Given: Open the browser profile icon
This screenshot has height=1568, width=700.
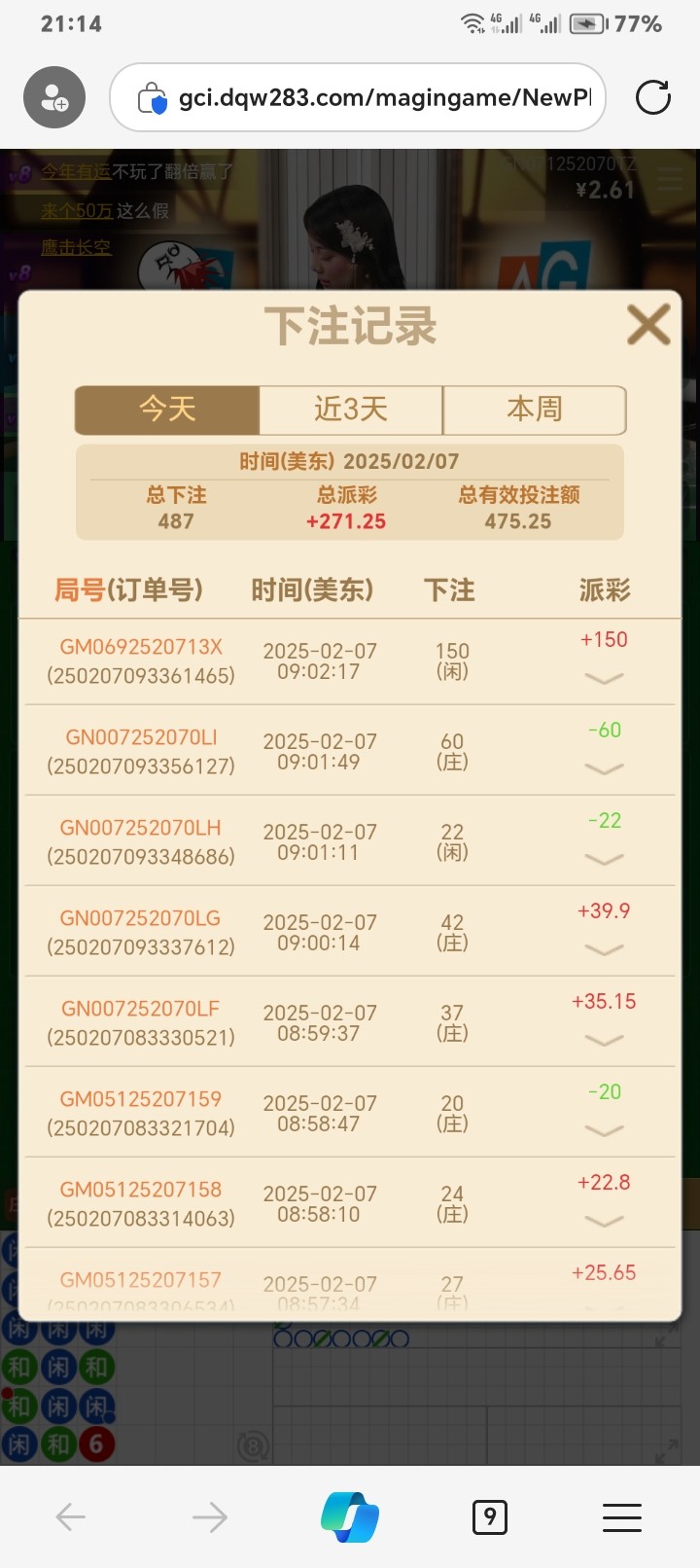Looking at the screenshot, I should tap(54, 97).
